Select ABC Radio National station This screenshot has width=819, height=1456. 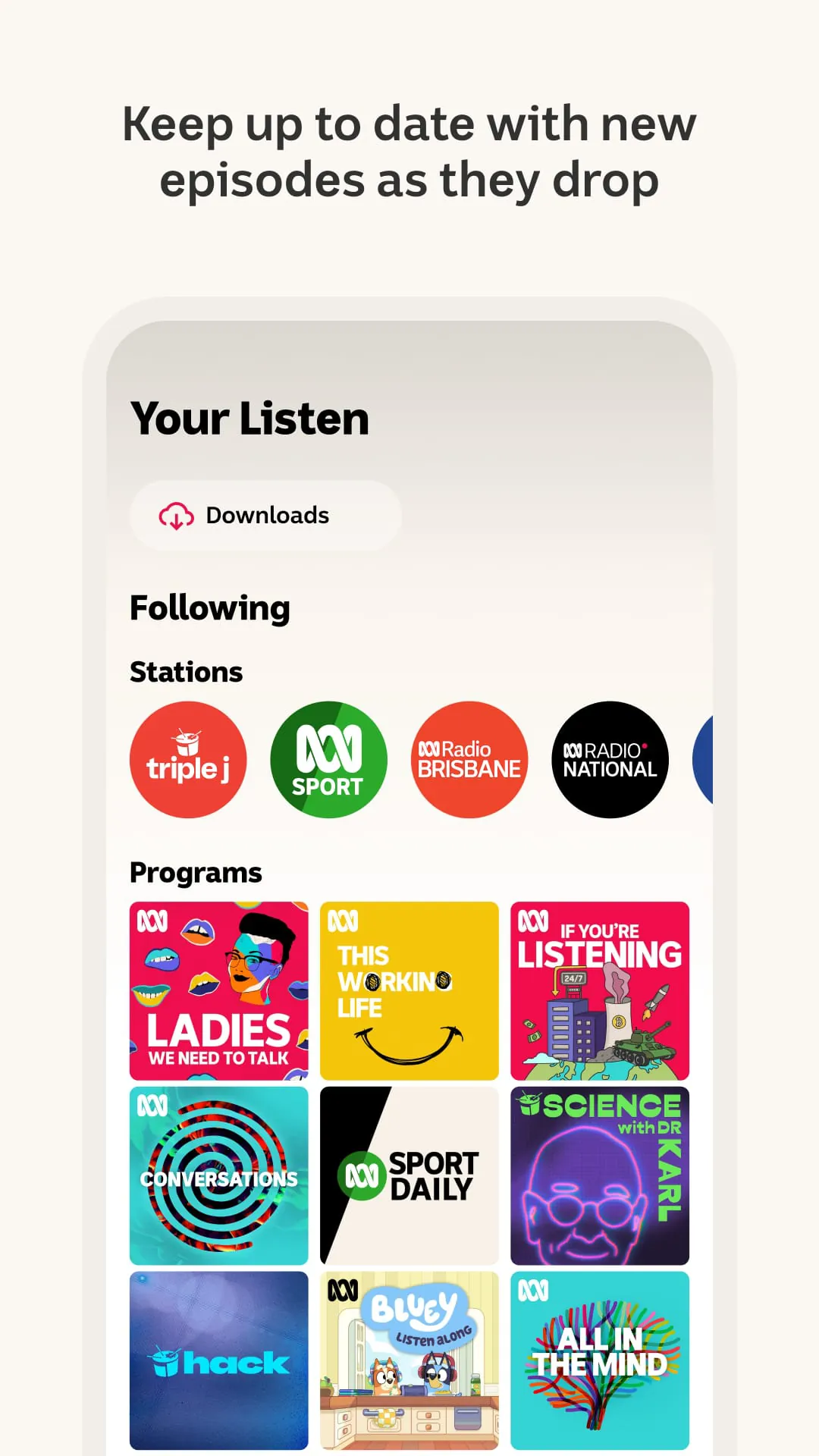tap(610, 759)
